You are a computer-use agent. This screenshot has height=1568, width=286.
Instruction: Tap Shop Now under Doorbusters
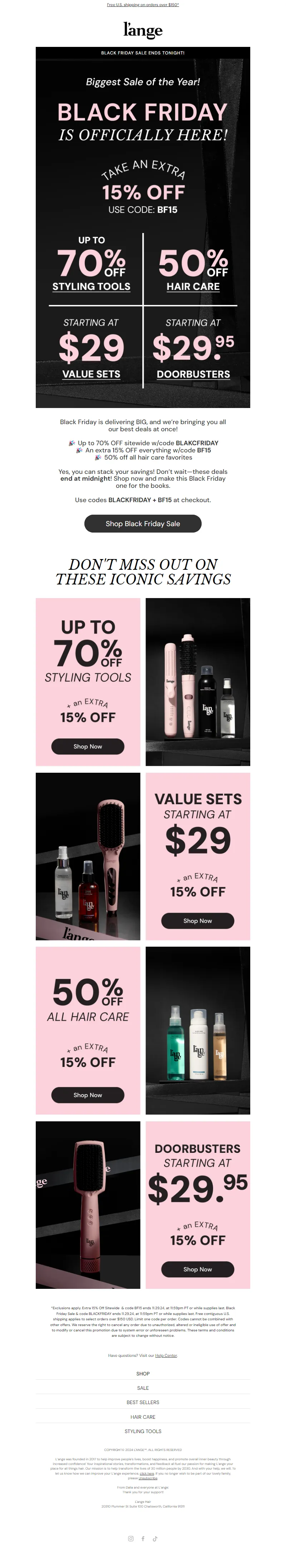pos(197,1269)
